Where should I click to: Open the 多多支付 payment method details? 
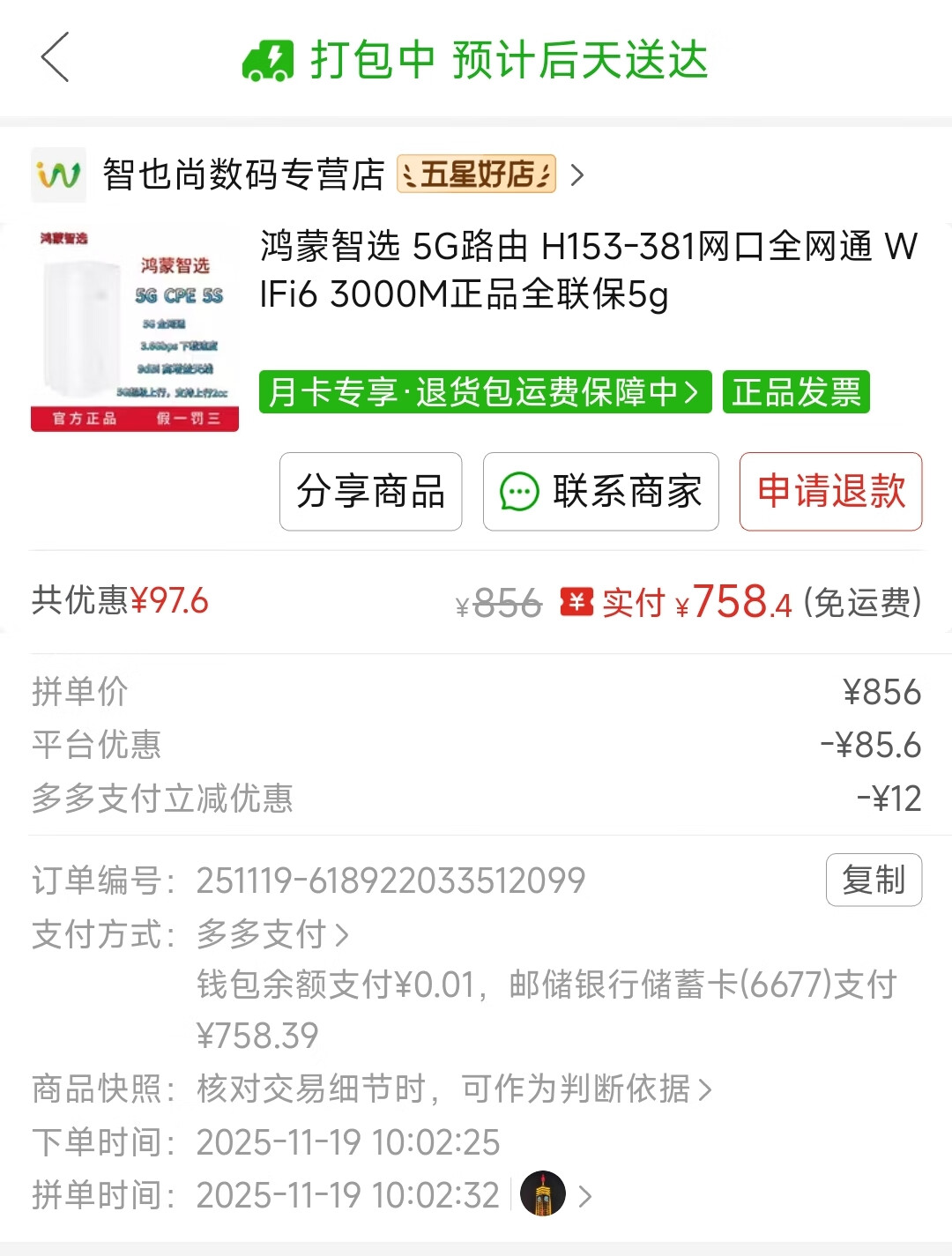(x=271, y=934)
